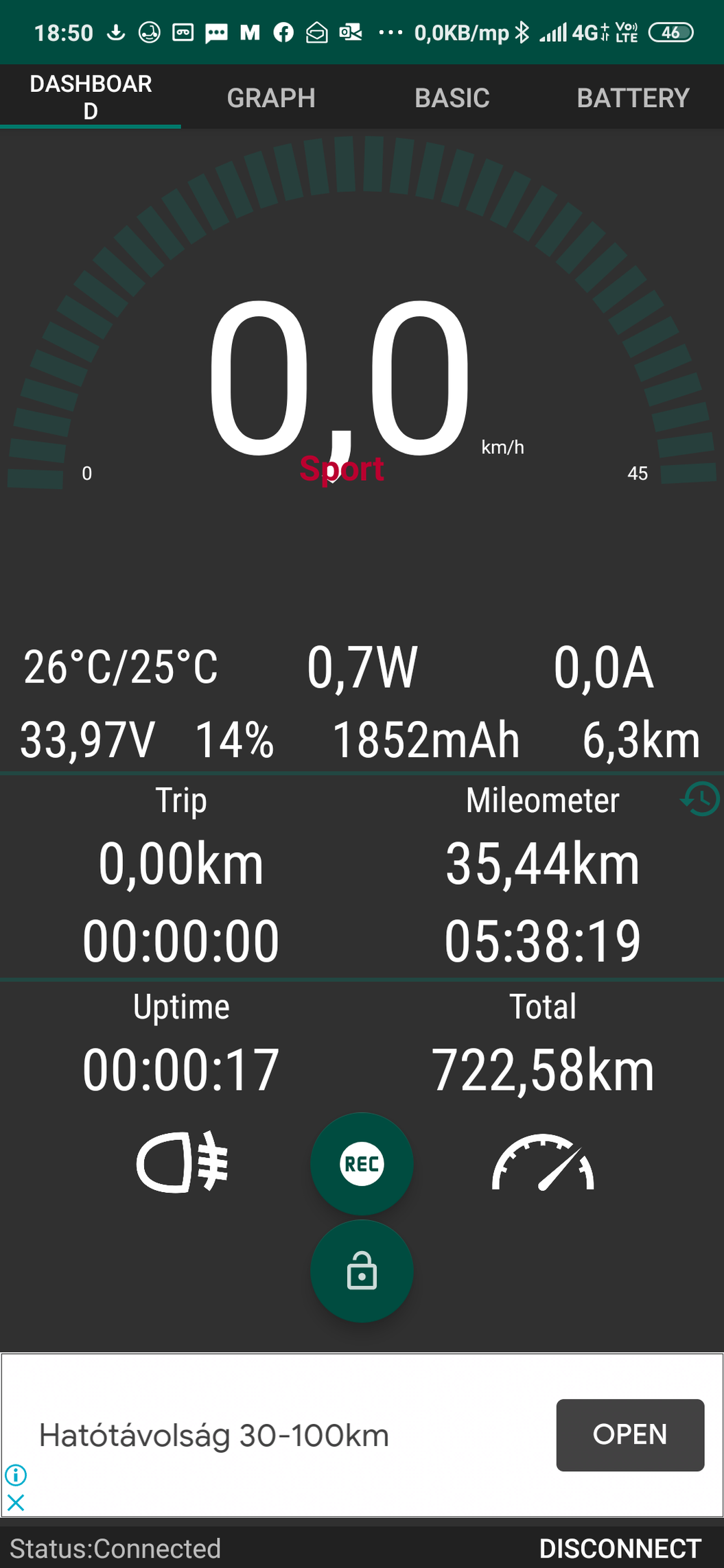Disconnect from the scooter
Screen dimensions: 724x1568
click(620, 1548)
